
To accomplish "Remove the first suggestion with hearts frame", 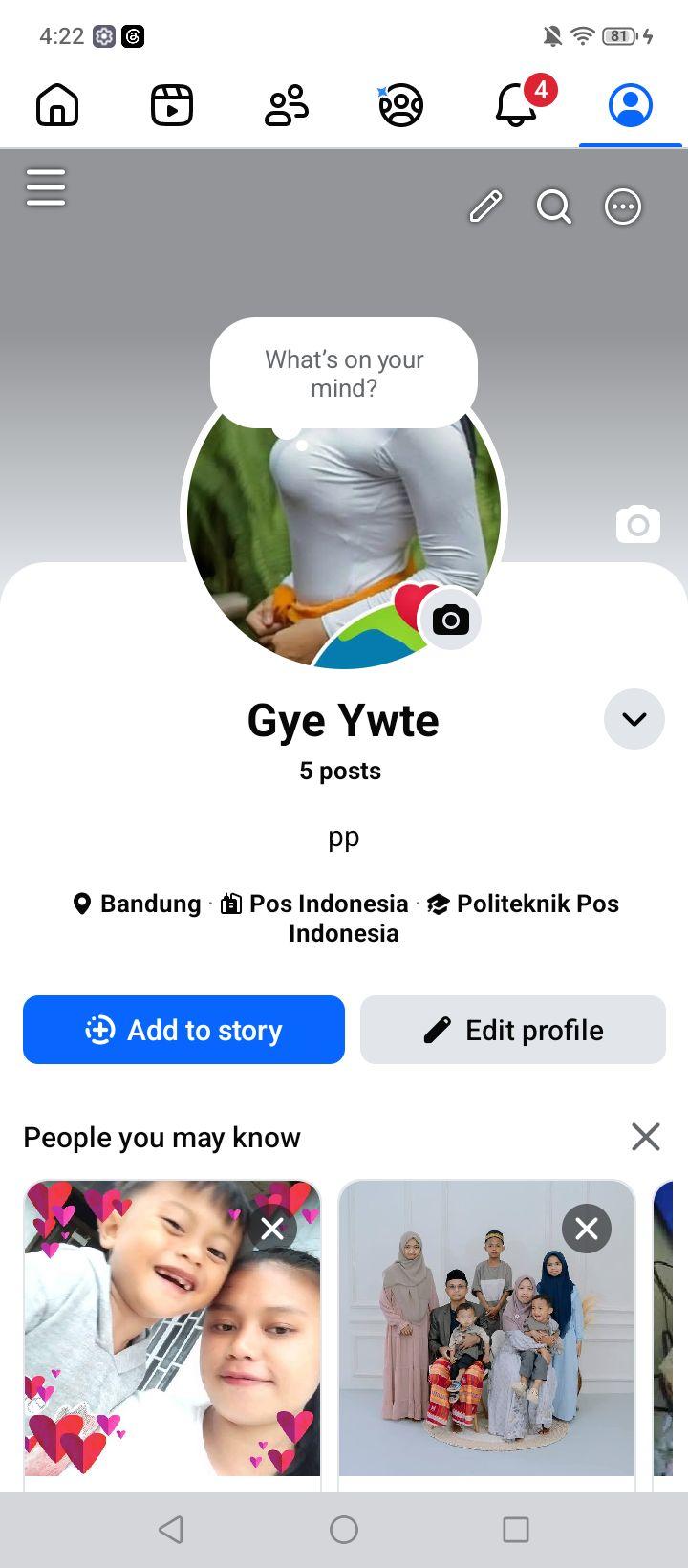I will tap(272, 1229).
